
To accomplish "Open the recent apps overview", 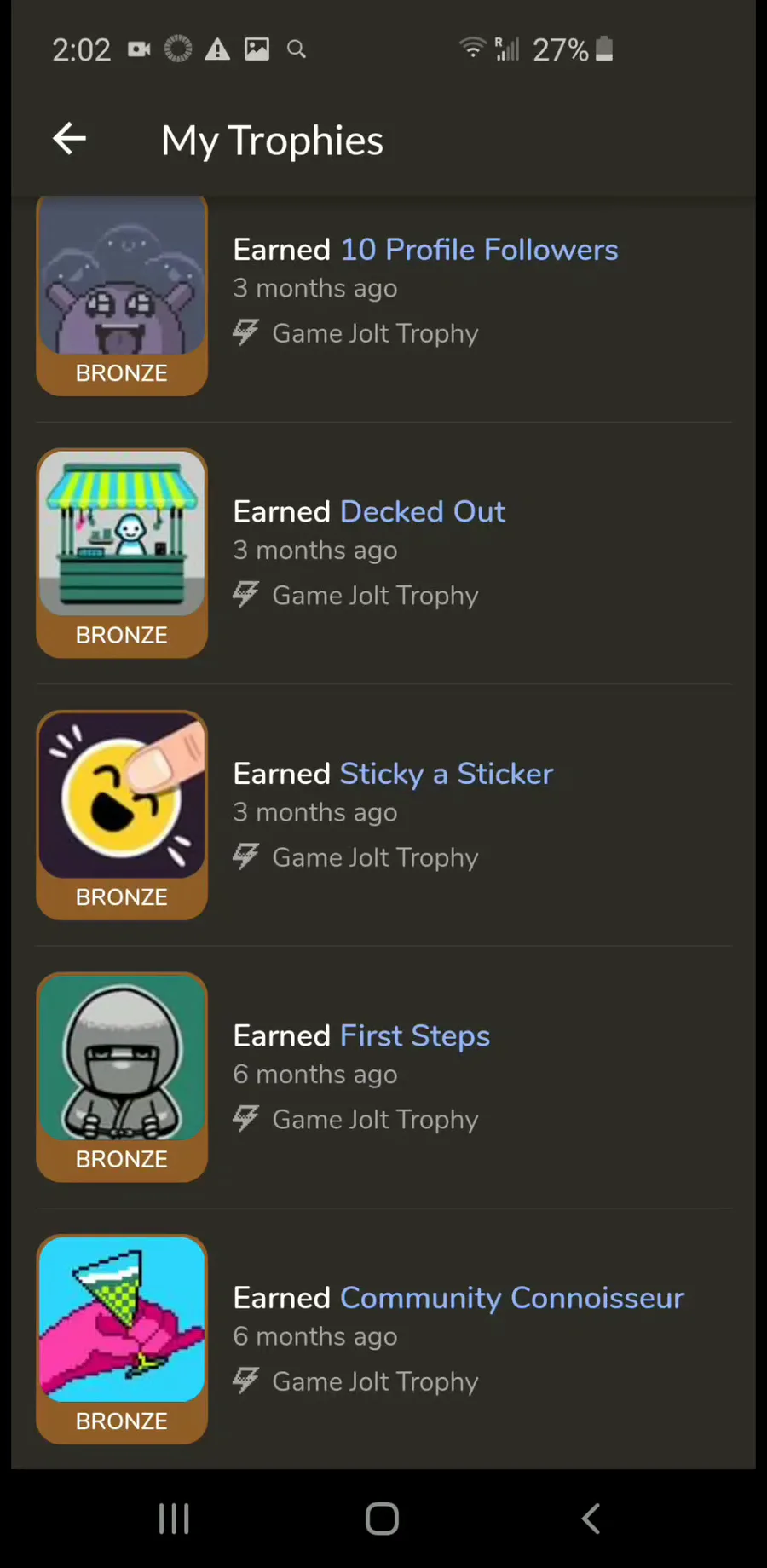I will (x=174, y=1518).
